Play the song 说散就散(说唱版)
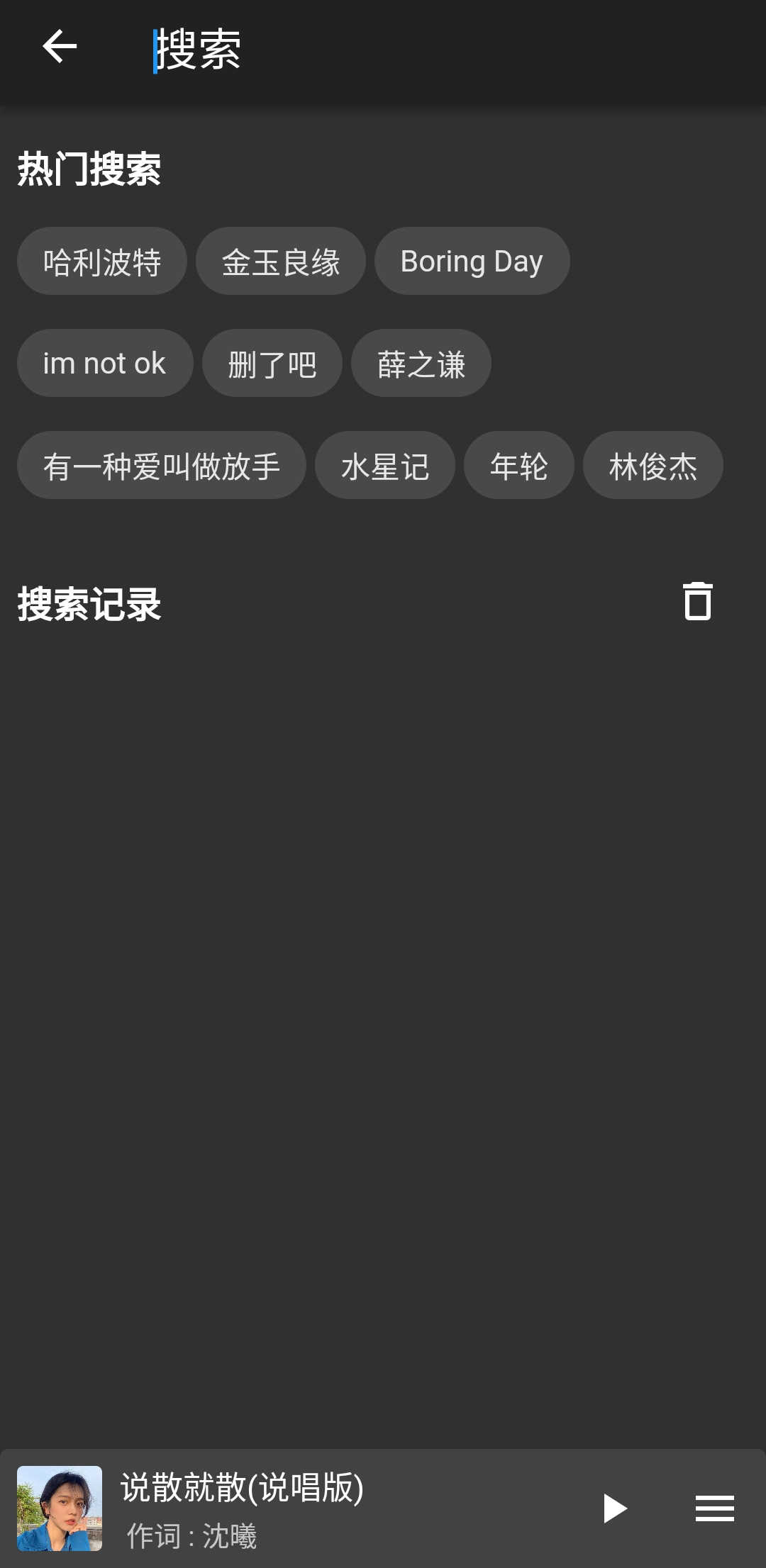The width and height of the screenshot is (766, 1568). [614, 1508]
